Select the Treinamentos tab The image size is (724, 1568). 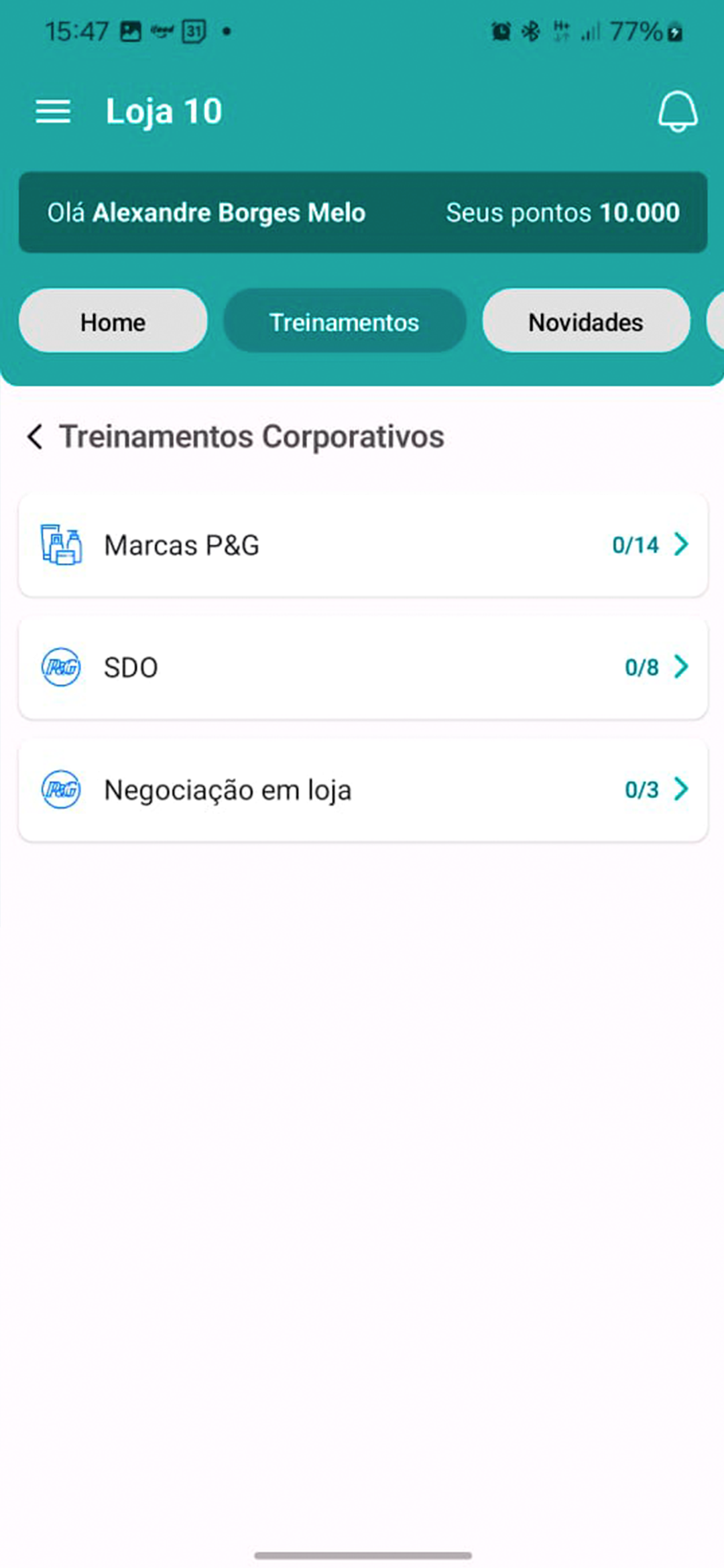(345, 322)
